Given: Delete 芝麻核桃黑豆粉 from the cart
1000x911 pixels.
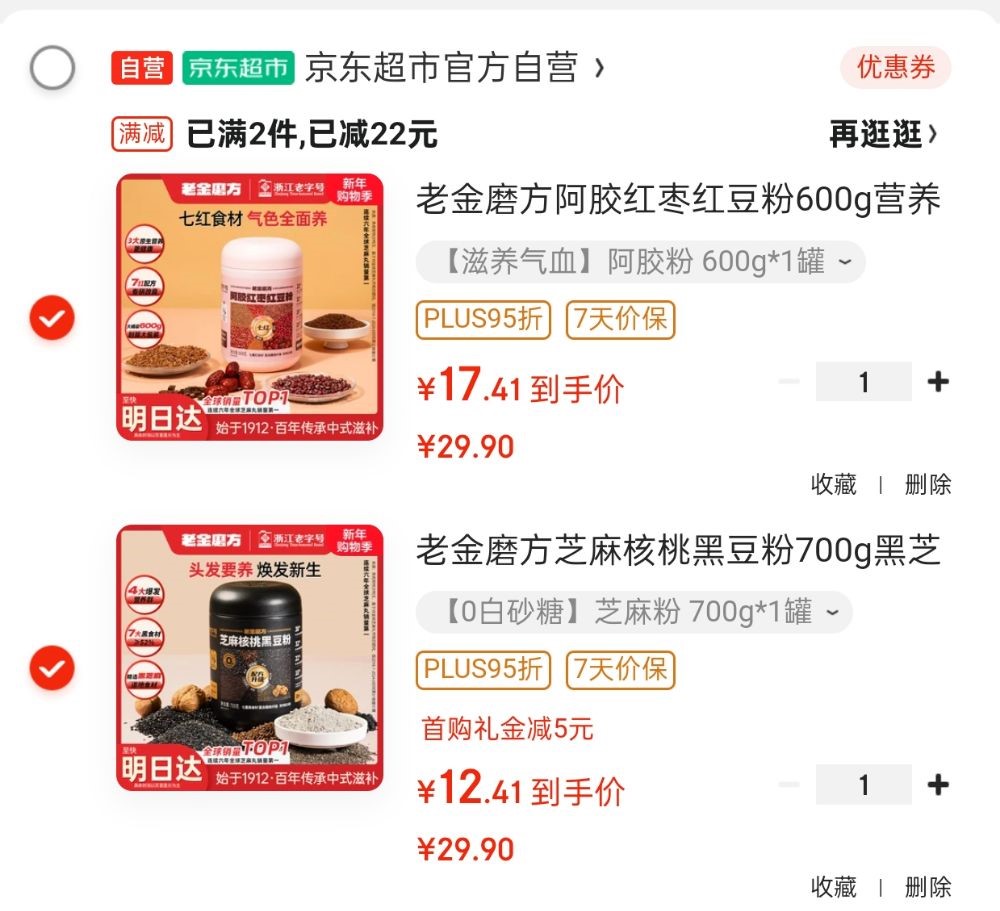Looking at the screenshot, I should [927, 887].
